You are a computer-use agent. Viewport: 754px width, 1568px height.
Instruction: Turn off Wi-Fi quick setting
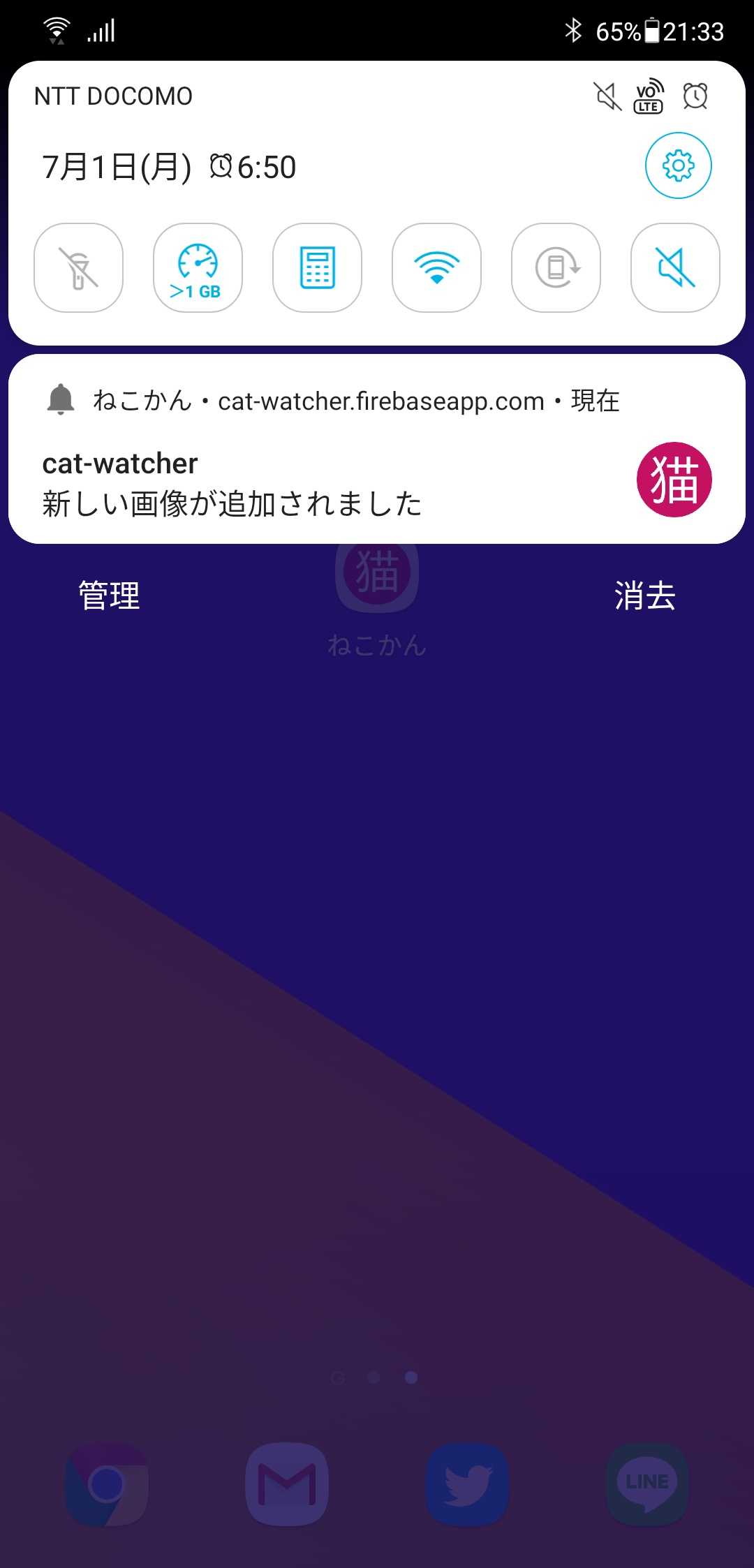click(436, 267)
